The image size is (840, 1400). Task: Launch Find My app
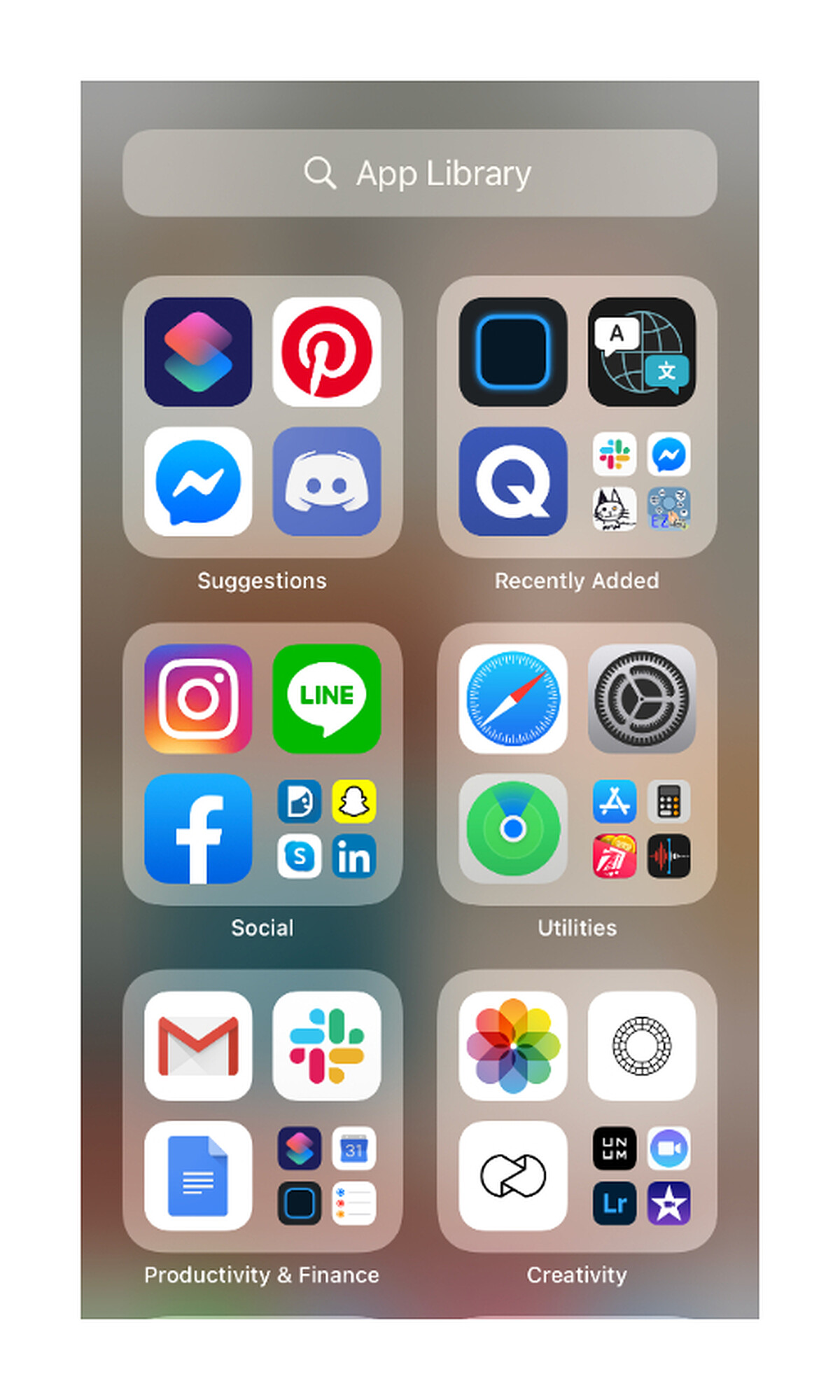pos(512,829)
